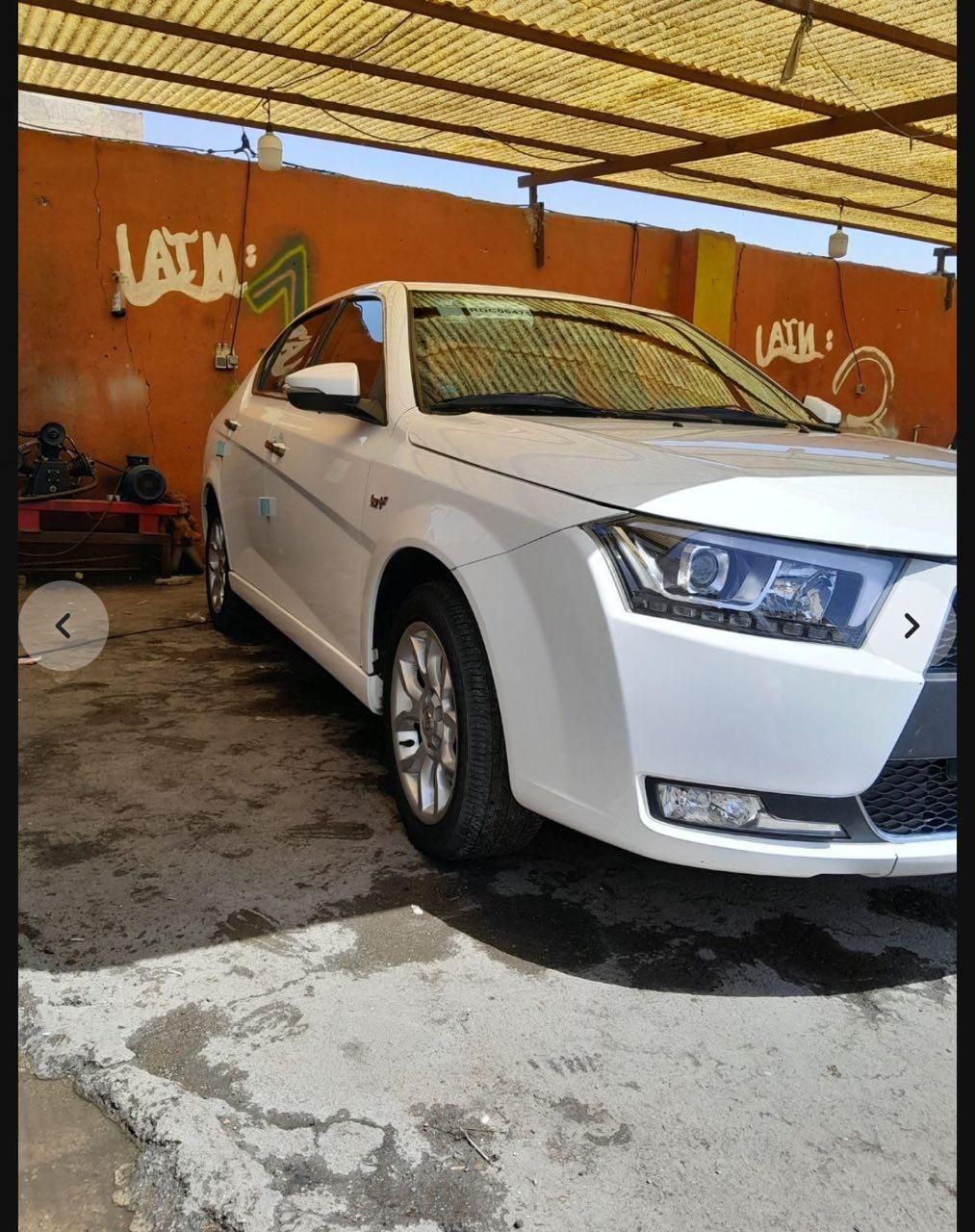Image resolution: width=975 pixels, height=1232 pixels.
Task: Go to the previous car photo
Action: coord(64,627)
